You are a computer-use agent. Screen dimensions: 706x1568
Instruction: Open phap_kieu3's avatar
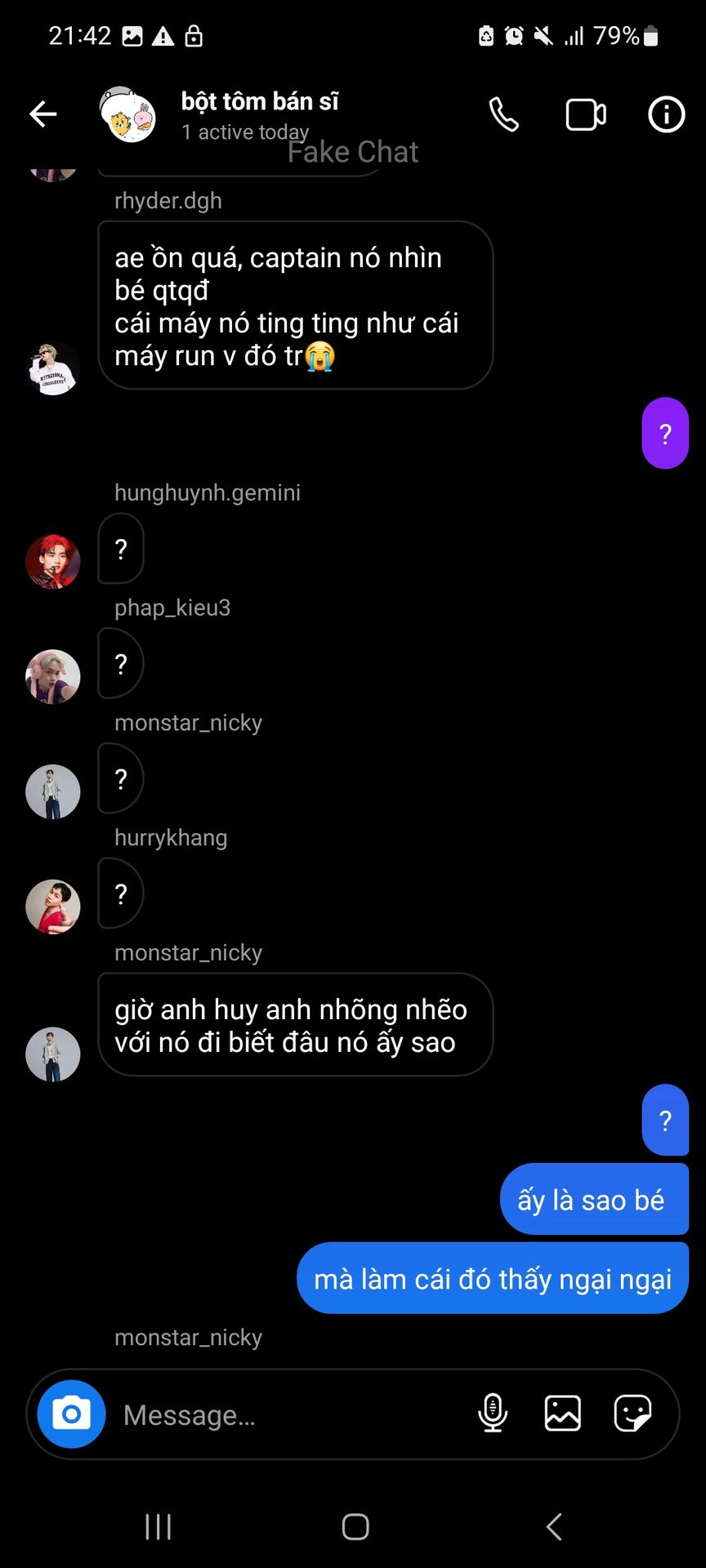pos(53,677)
